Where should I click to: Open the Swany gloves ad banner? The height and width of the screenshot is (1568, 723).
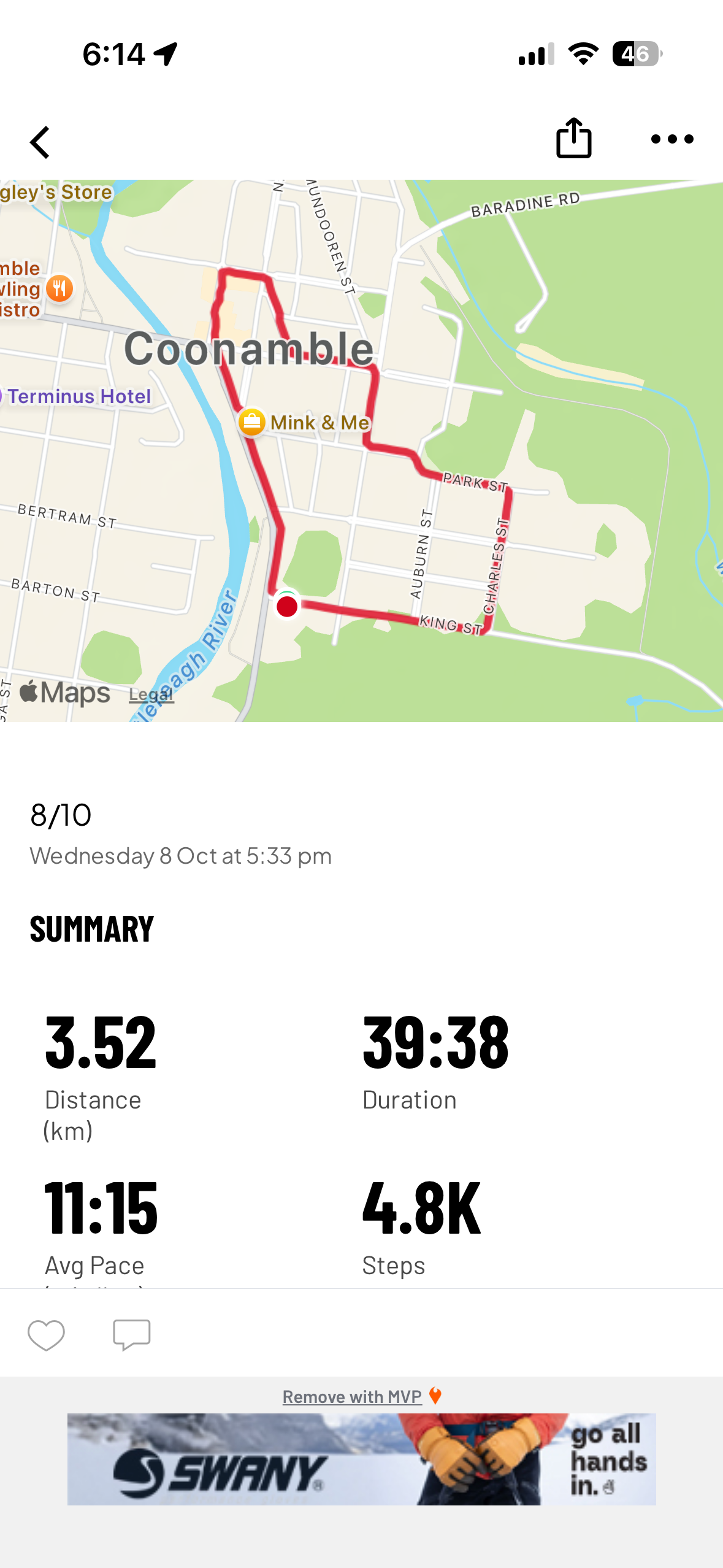[361, 1459]
